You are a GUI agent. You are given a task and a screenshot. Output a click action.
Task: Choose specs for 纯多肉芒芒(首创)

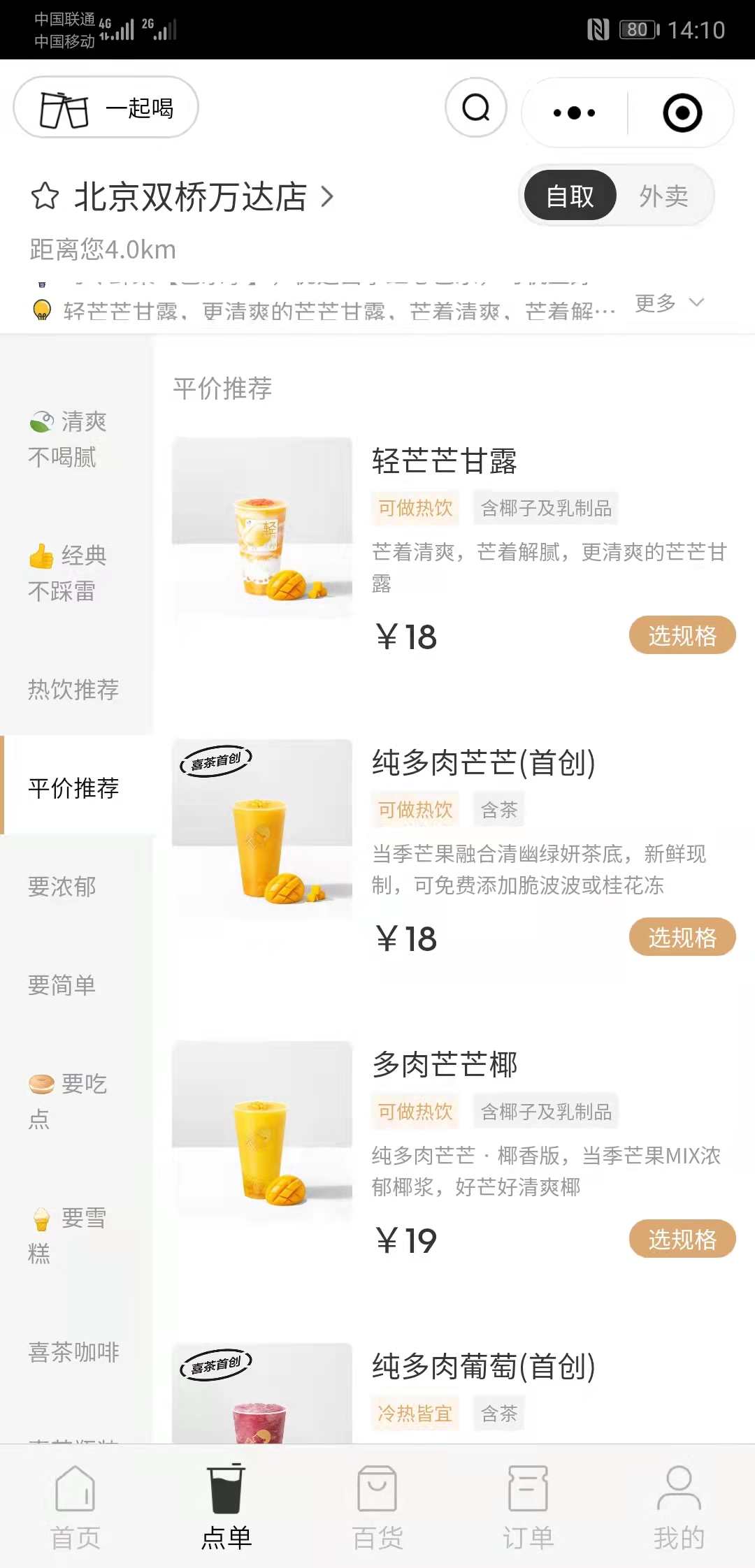pyautogui.click(x=682, y=938)
